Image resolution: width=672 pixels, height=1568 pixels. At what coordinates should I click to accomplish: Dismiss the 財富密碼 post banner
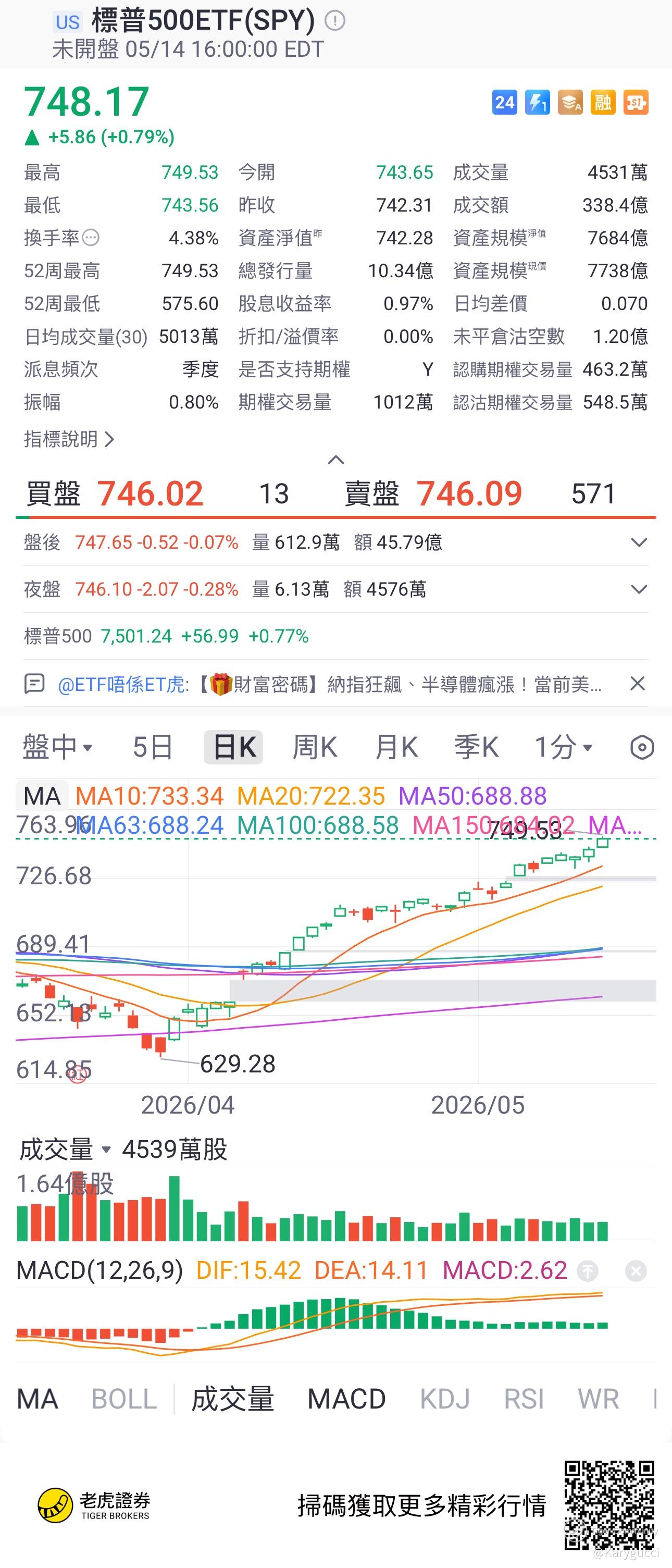pyautogui.click(x=637, y=684)
